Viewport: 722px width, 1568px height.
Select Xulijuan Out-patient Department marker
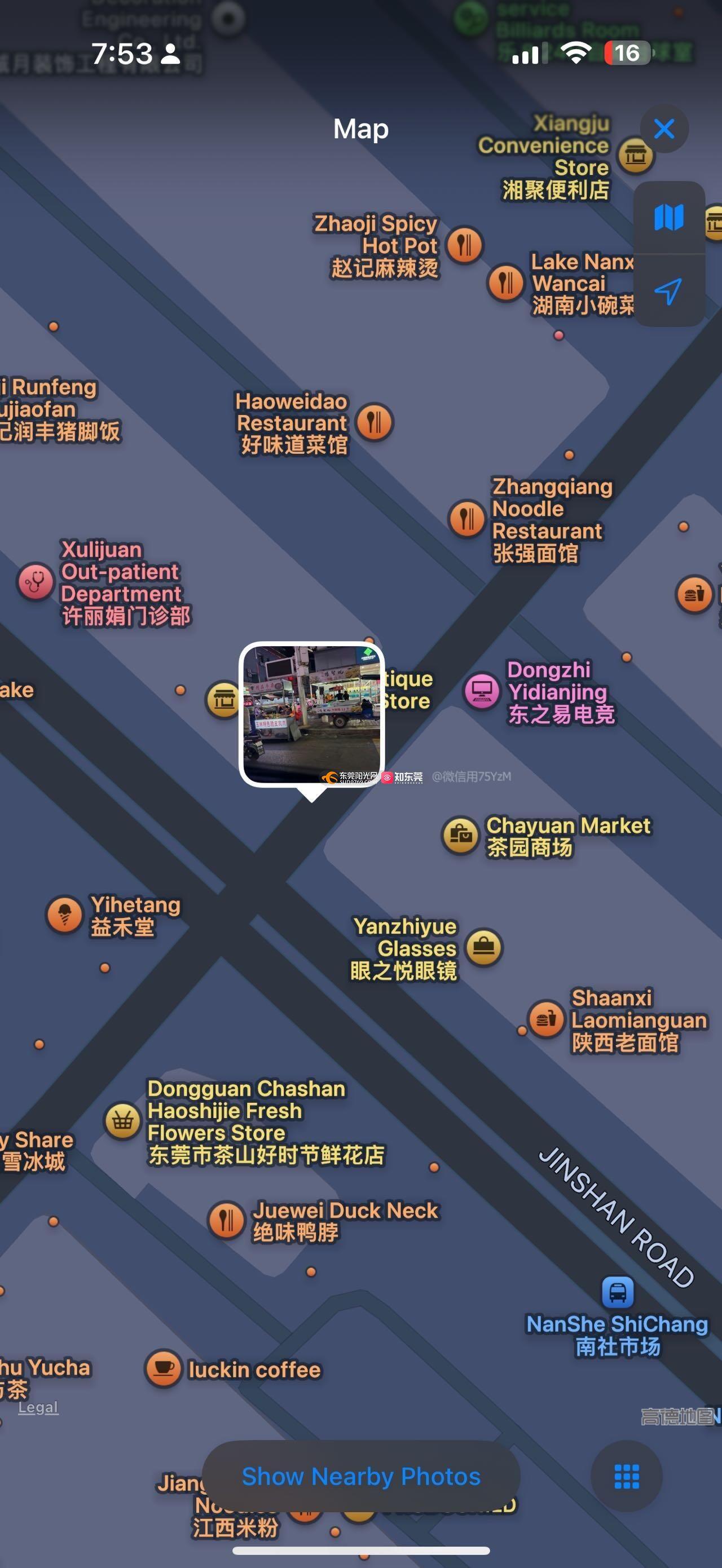36,582
